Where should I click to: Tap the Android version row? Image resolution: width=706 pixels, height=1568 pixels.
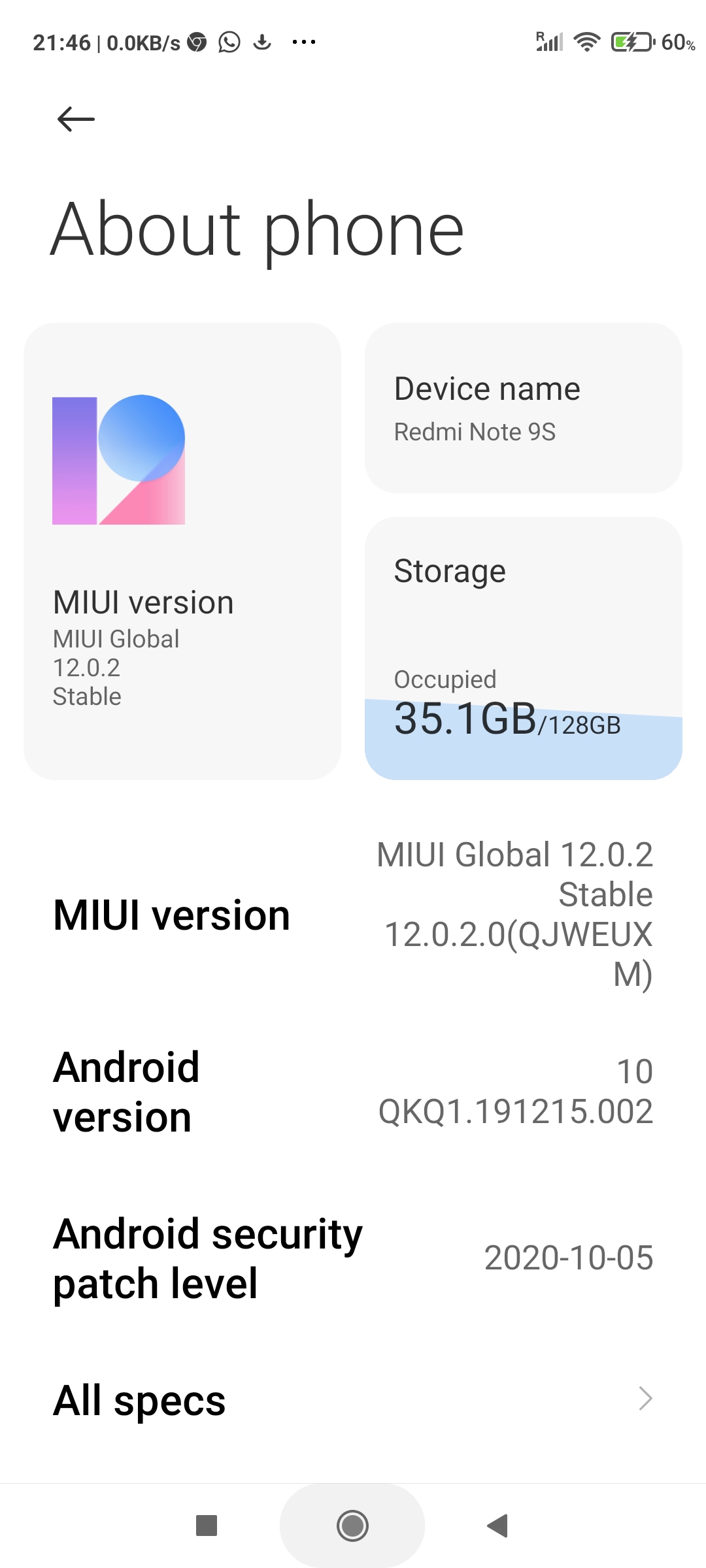353,1092
